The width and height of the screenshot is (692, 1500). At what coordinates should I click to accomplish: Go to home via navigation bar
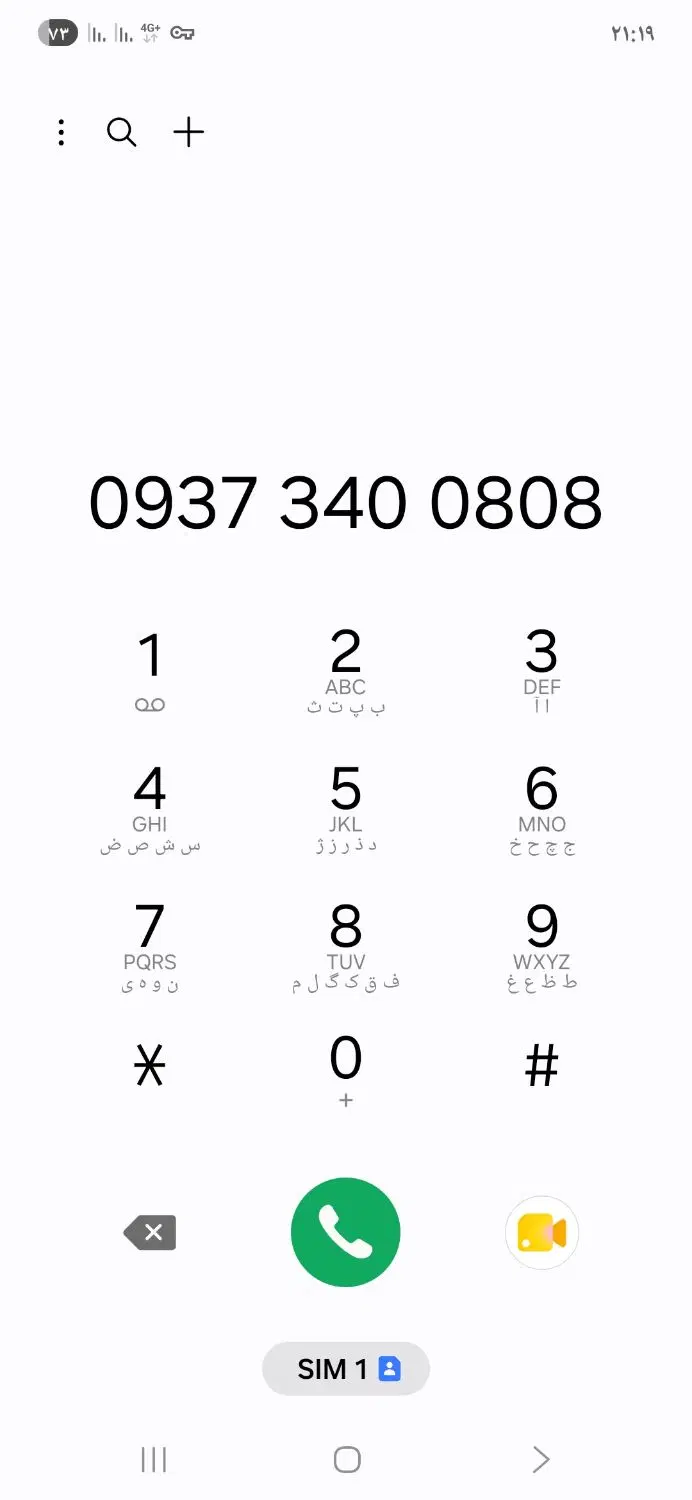[x=346, y=1460]
